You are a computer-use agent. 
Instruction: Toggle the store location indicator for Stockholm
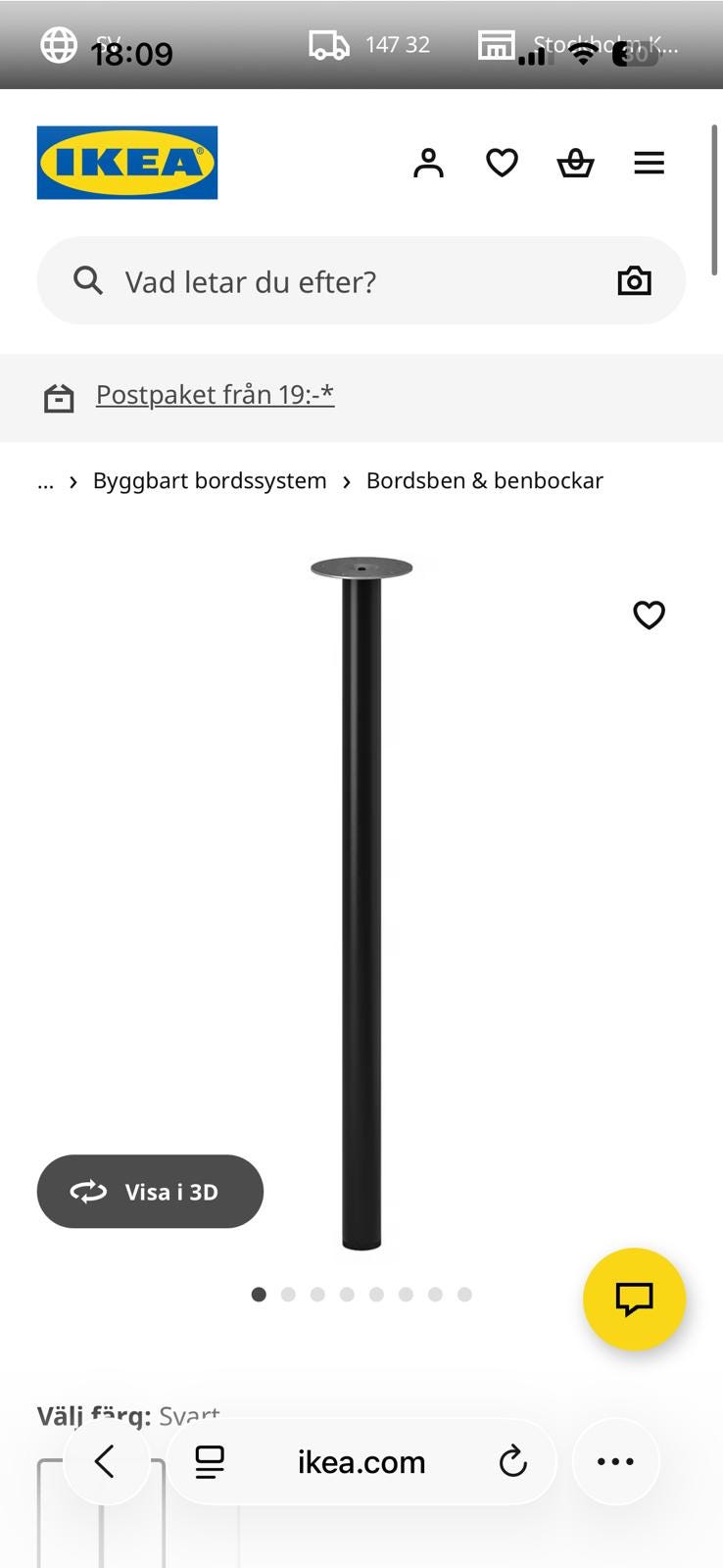coord(496,44)
